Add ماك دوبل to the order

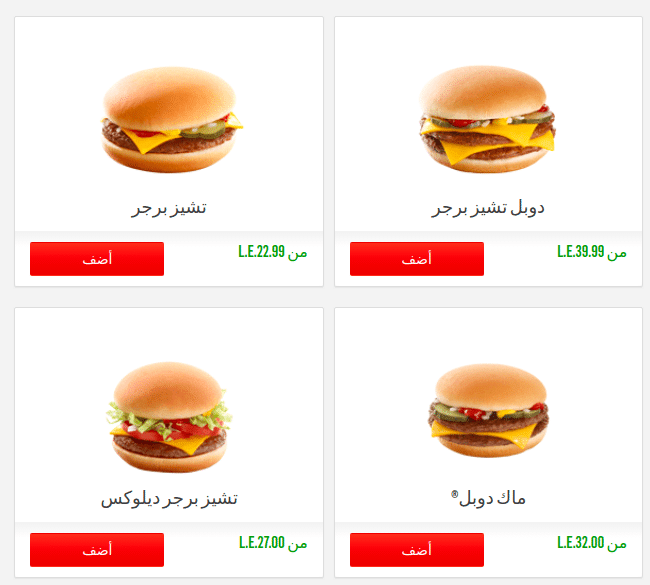click(x=417, y=550)
